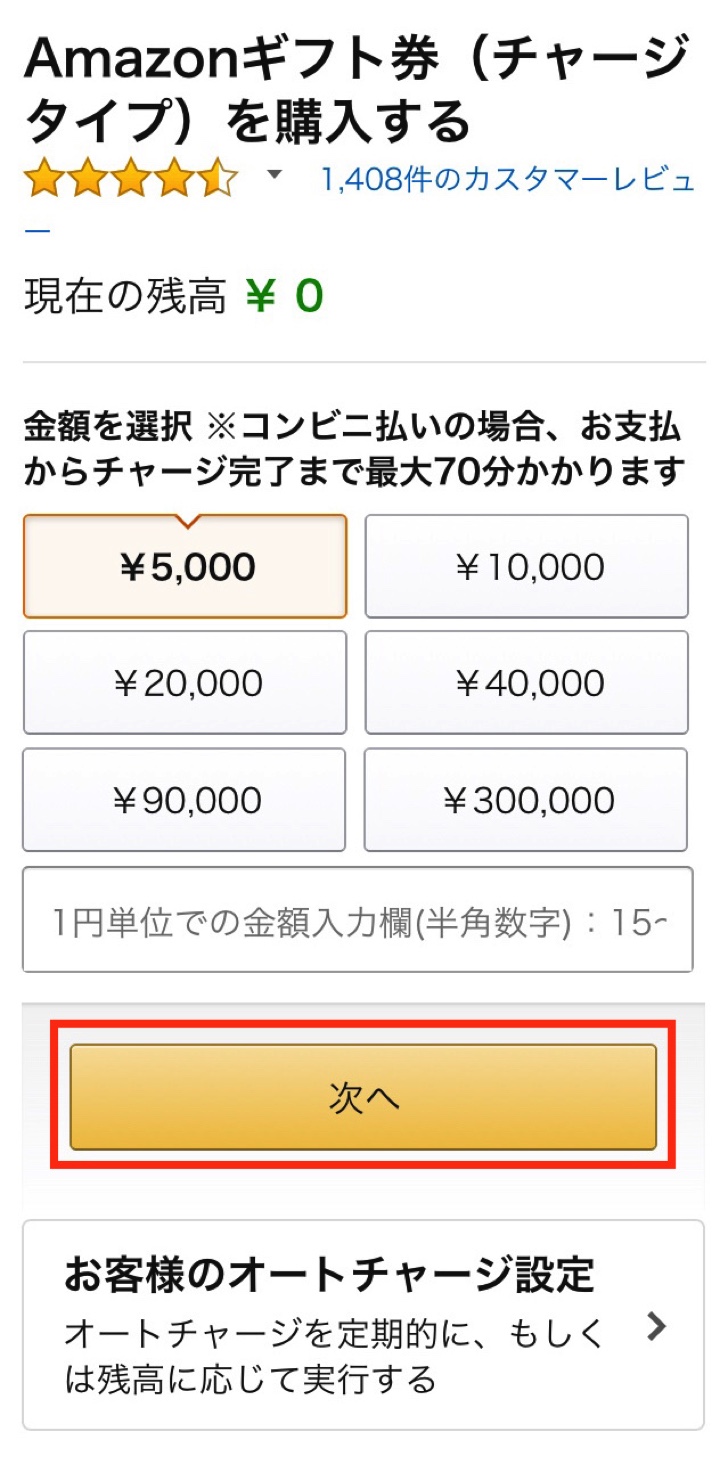The width and height of the screenshot is (728, 1481).
Task: Pick the ¥20,000 charge amount
Action: click(185, 683)
